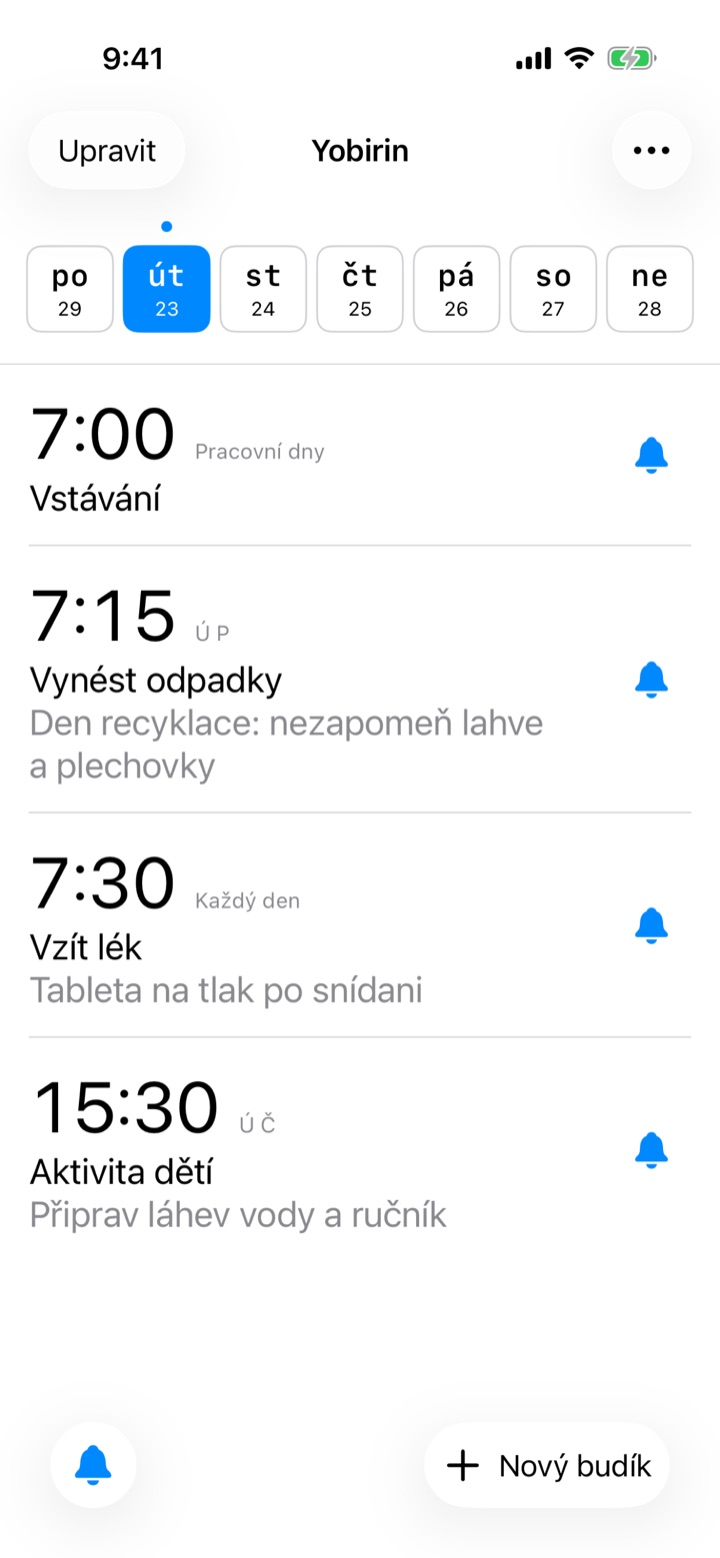Toggle the bell for Aktivita dětí
Image resolution: width=720 pixels, height=1558 pixels.
pos(651,1150)
